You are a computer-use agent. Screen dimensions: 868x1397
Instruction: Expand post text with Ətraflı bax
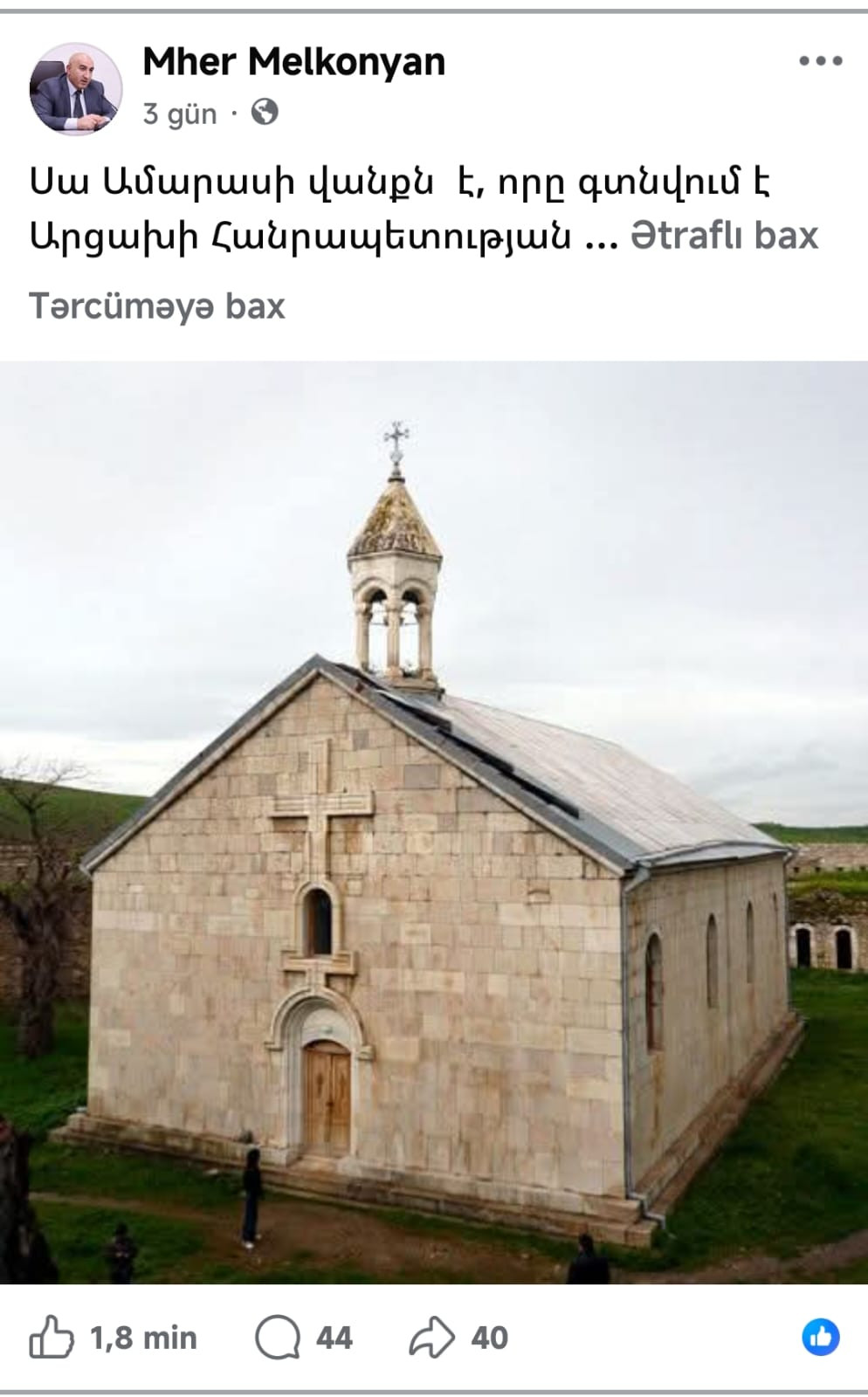[x=724, y=236]
